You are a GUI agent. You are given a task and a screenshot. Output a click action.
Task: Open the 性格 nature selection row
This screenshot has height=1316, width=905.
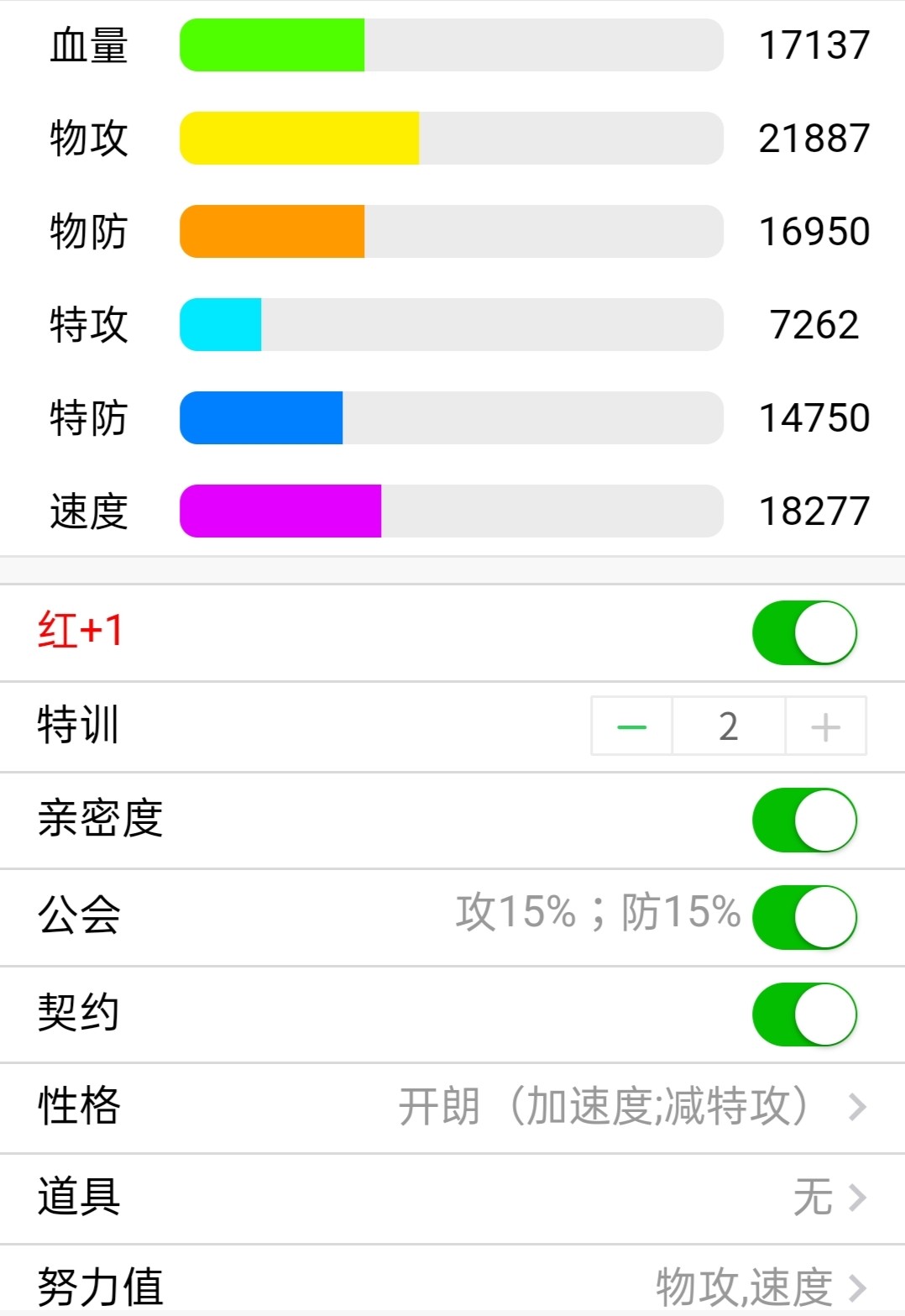pos(453,1106)
